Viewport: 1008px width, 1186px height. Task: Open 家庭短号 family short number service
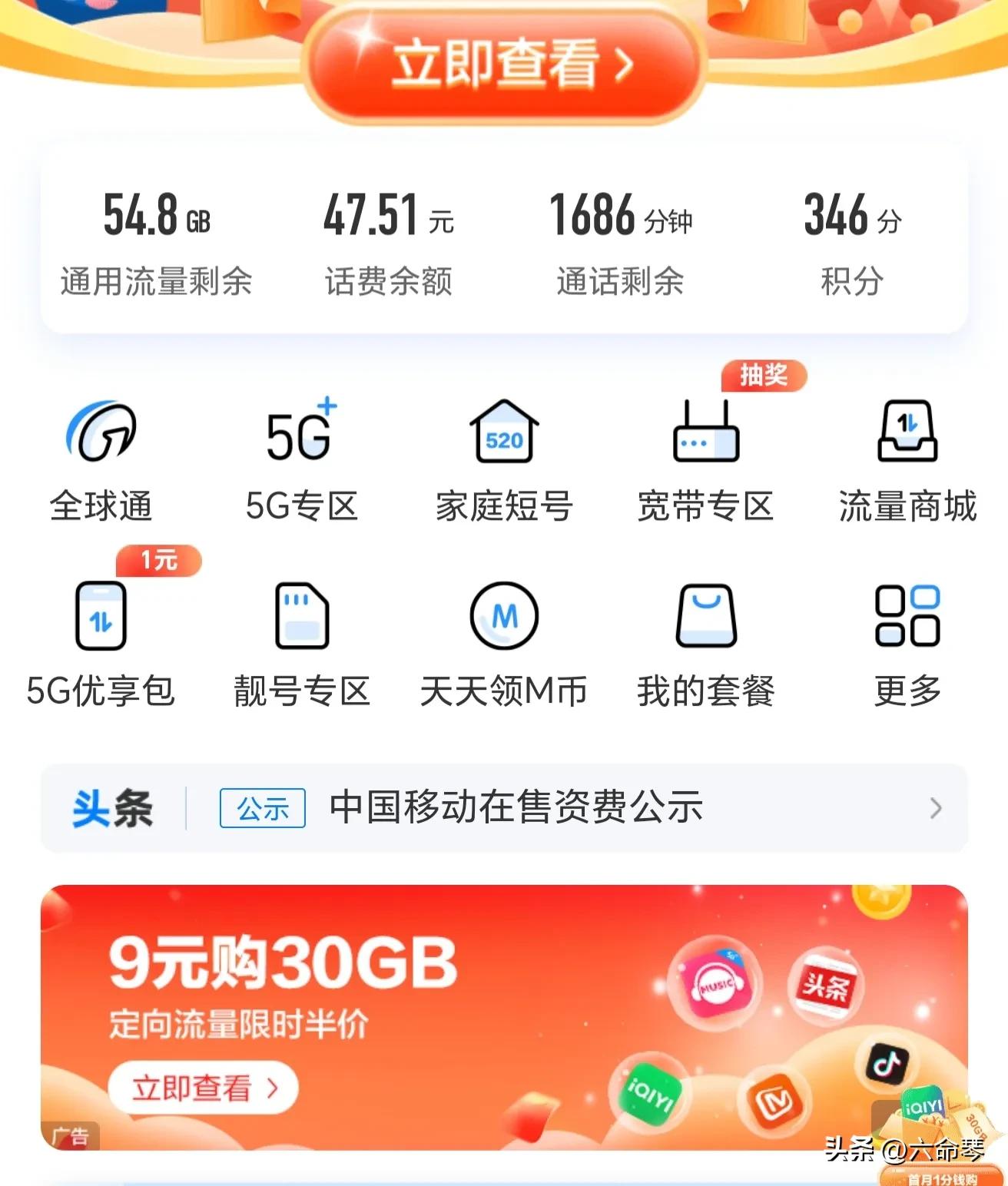point(504,453)
